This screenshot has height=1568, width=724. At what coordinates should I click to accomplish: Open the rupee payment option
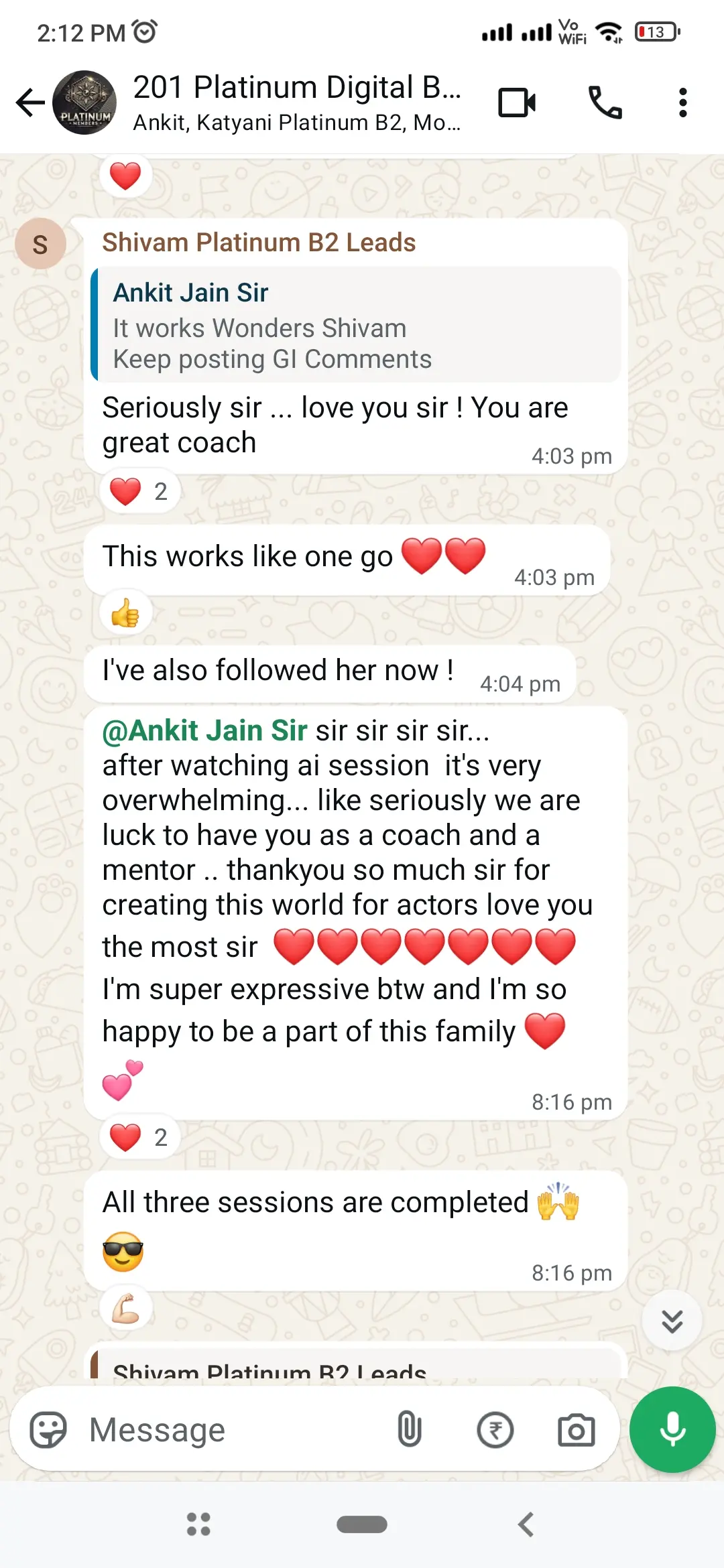tap(495, 1430)
